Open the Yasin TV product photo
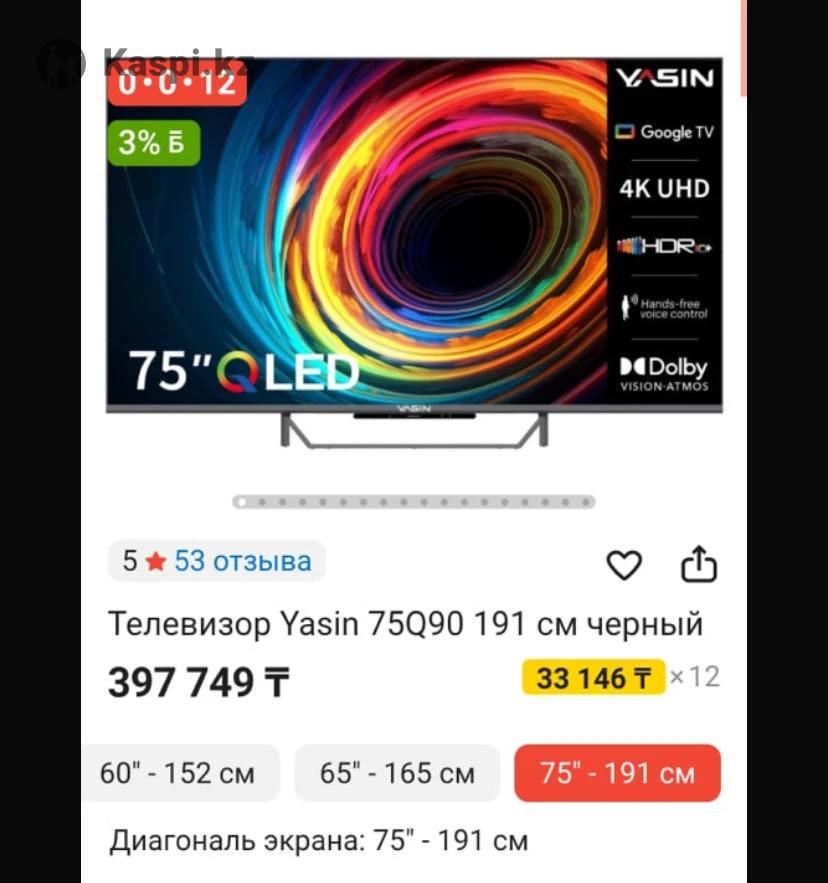828x883 pixels. (414, 250)
